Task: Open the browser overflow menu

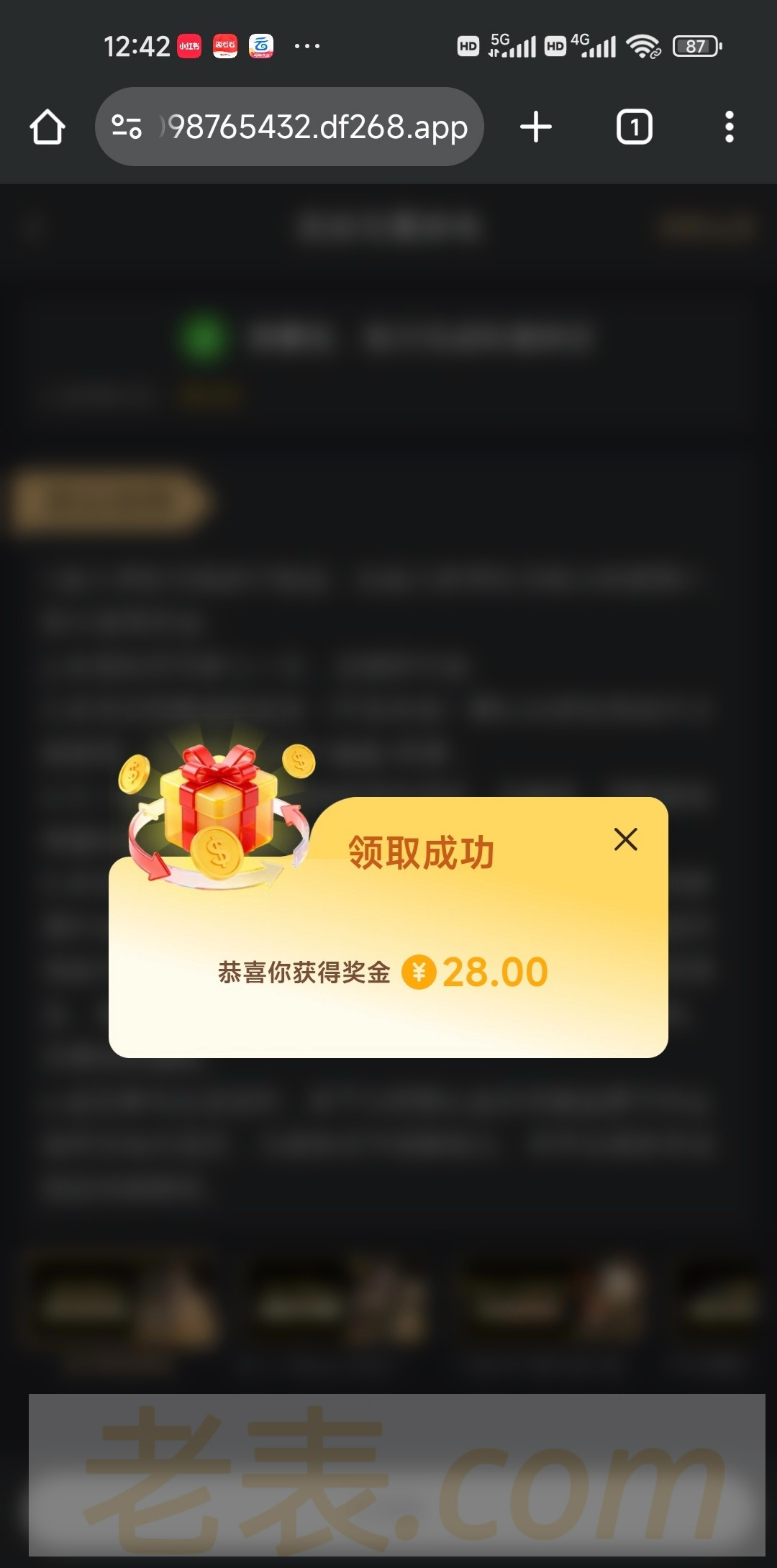Action: tap(729, 127)
